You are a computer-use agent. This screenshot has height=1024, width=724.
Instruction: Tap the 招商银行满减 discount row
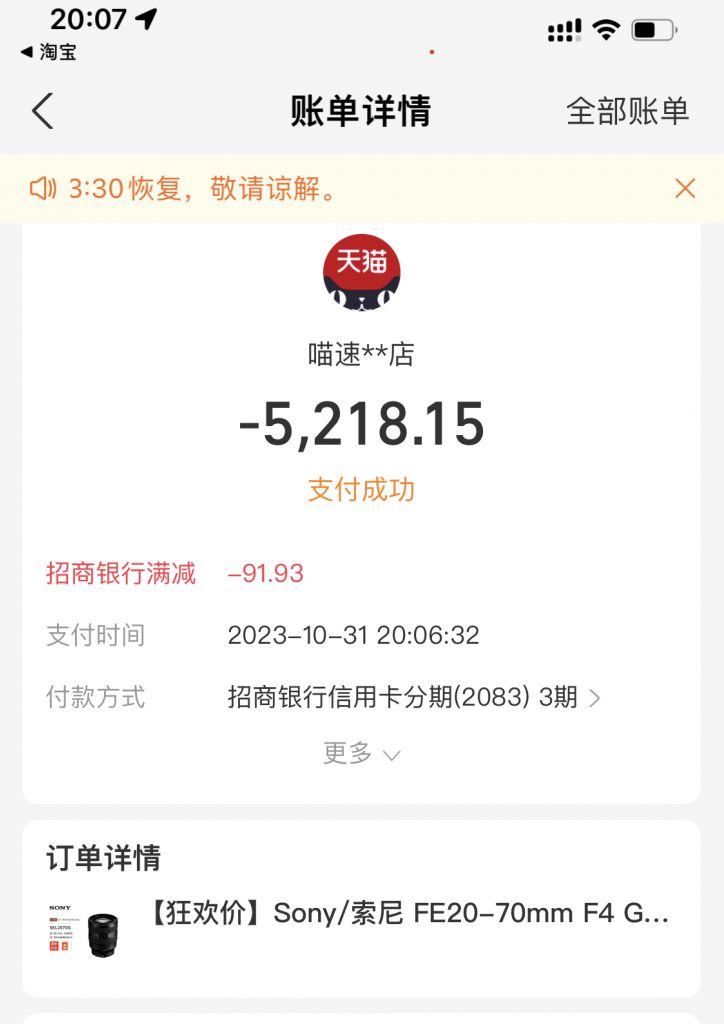120,573
